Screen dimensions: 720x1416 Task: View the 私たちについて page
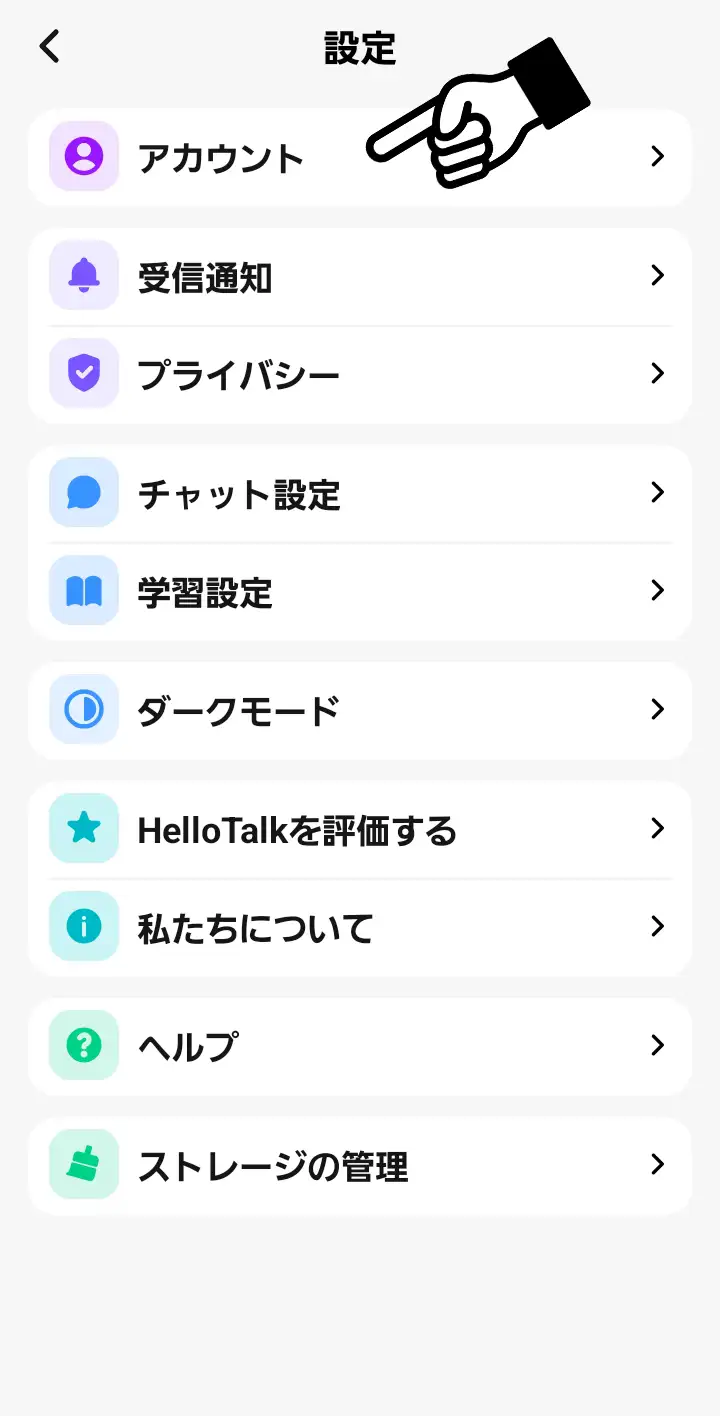point(360,927)
